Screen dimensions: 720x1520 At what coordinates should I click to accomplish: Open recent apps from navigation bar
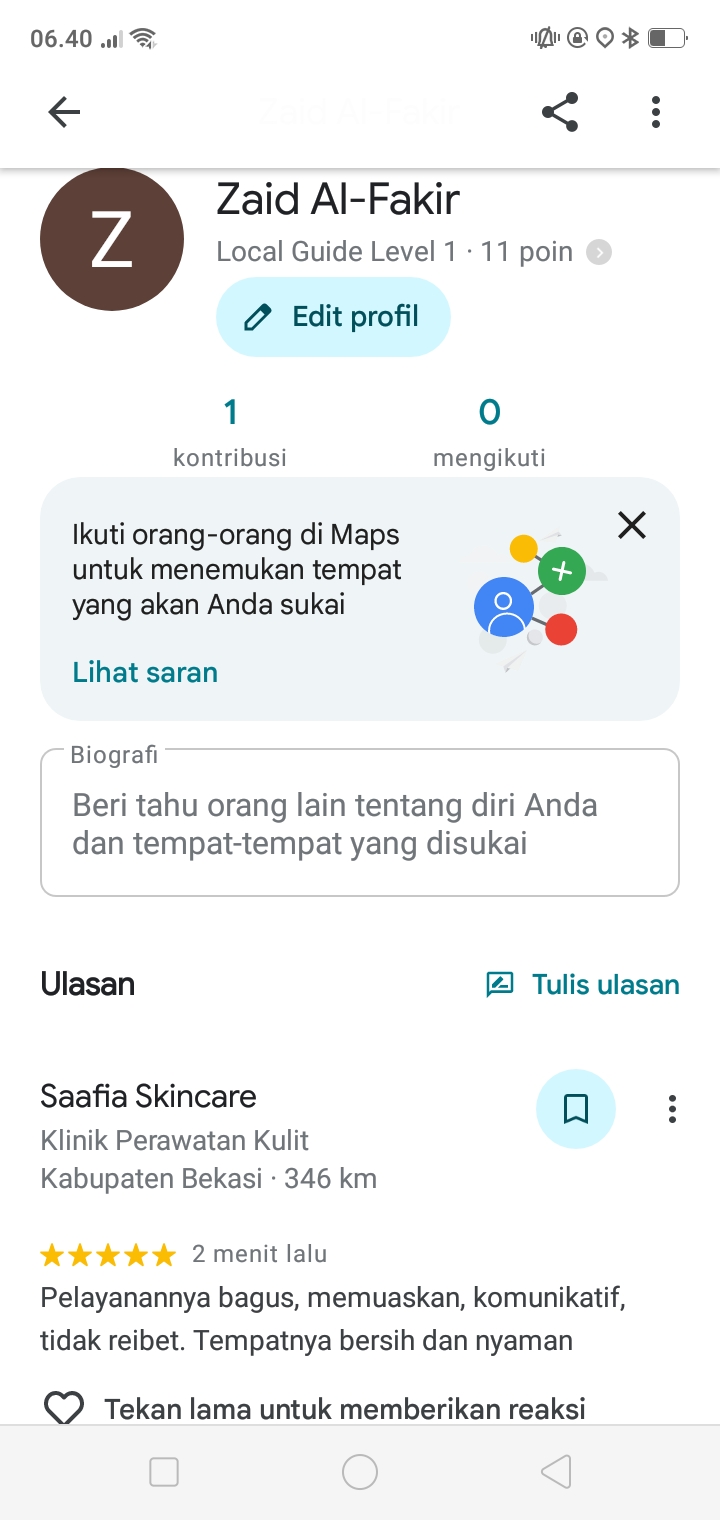pos(164,1471)
